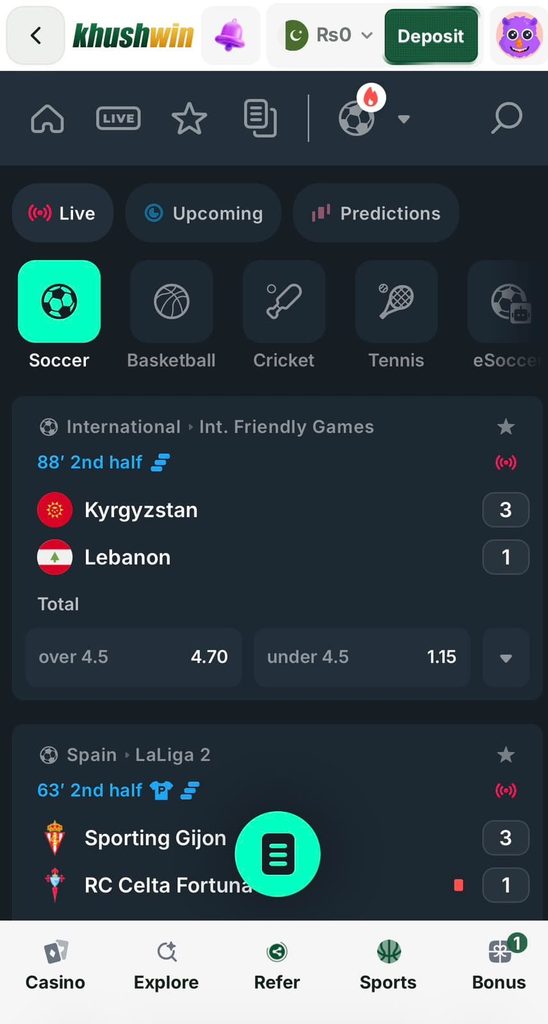Open the bet slips documents icon
This screenshot has width=548, height=1024.
pyautogui.click(x=260, y=119)
